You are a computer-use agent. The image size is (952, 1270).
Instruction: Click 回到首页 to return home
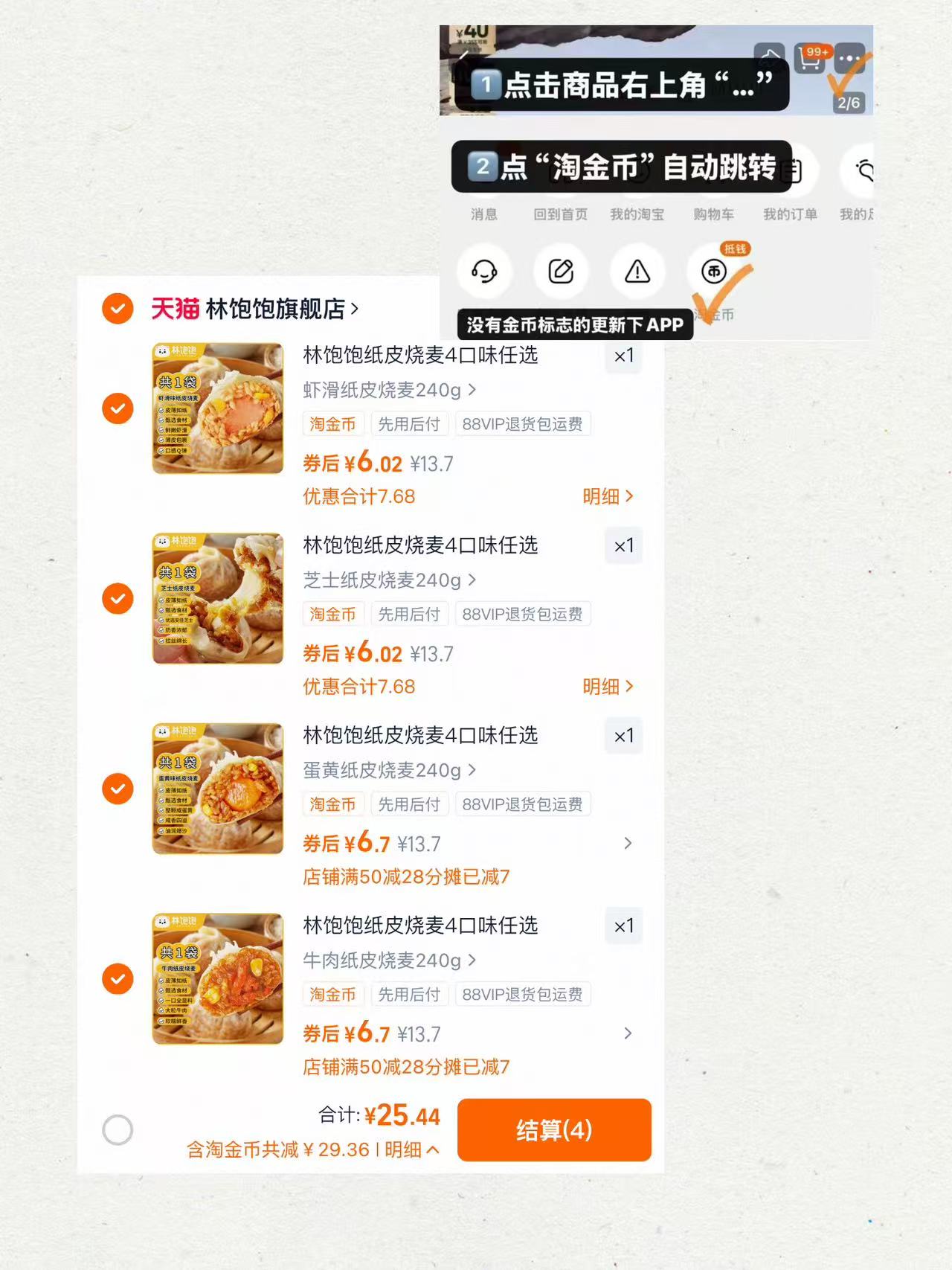561,214
